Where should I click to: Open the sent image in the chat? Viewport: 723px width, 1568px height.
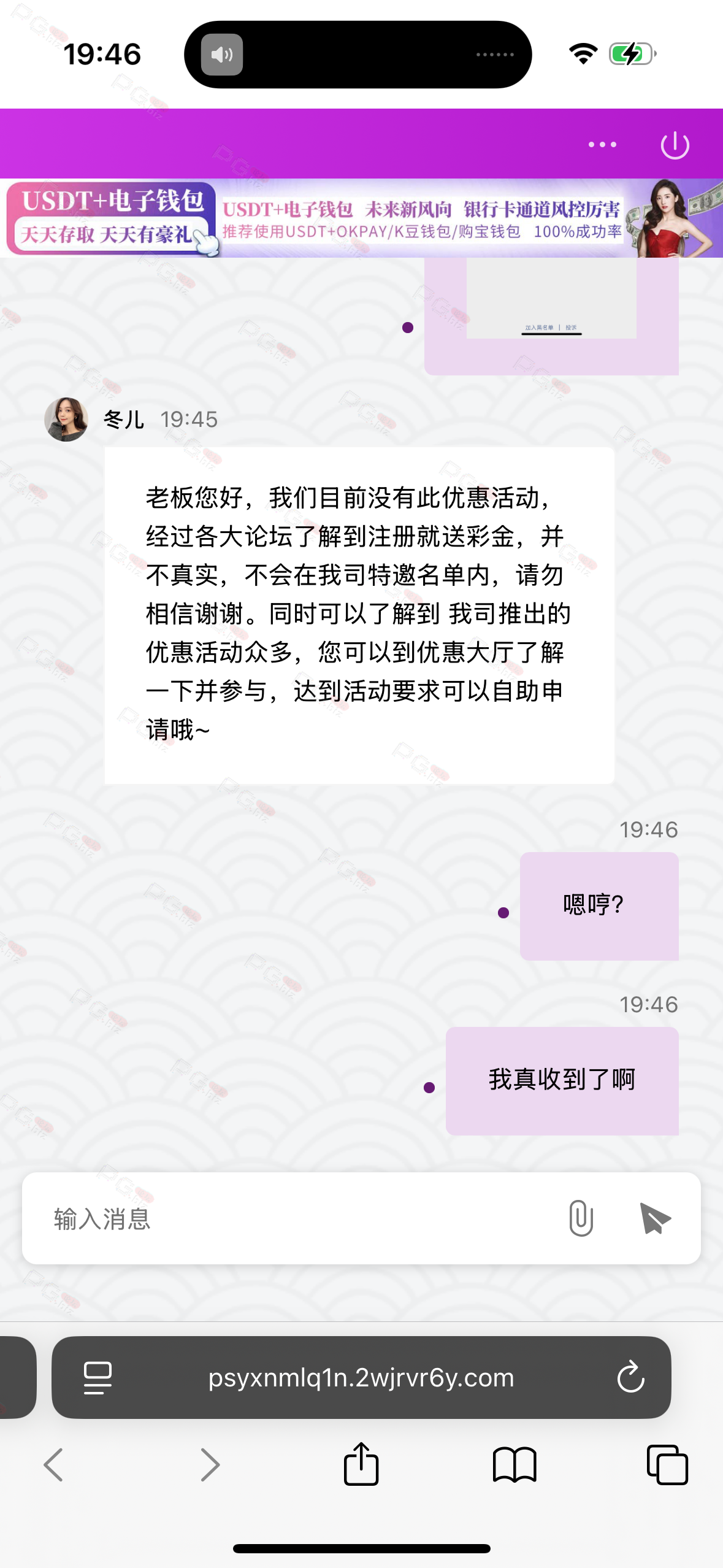[x=551, y=298]
